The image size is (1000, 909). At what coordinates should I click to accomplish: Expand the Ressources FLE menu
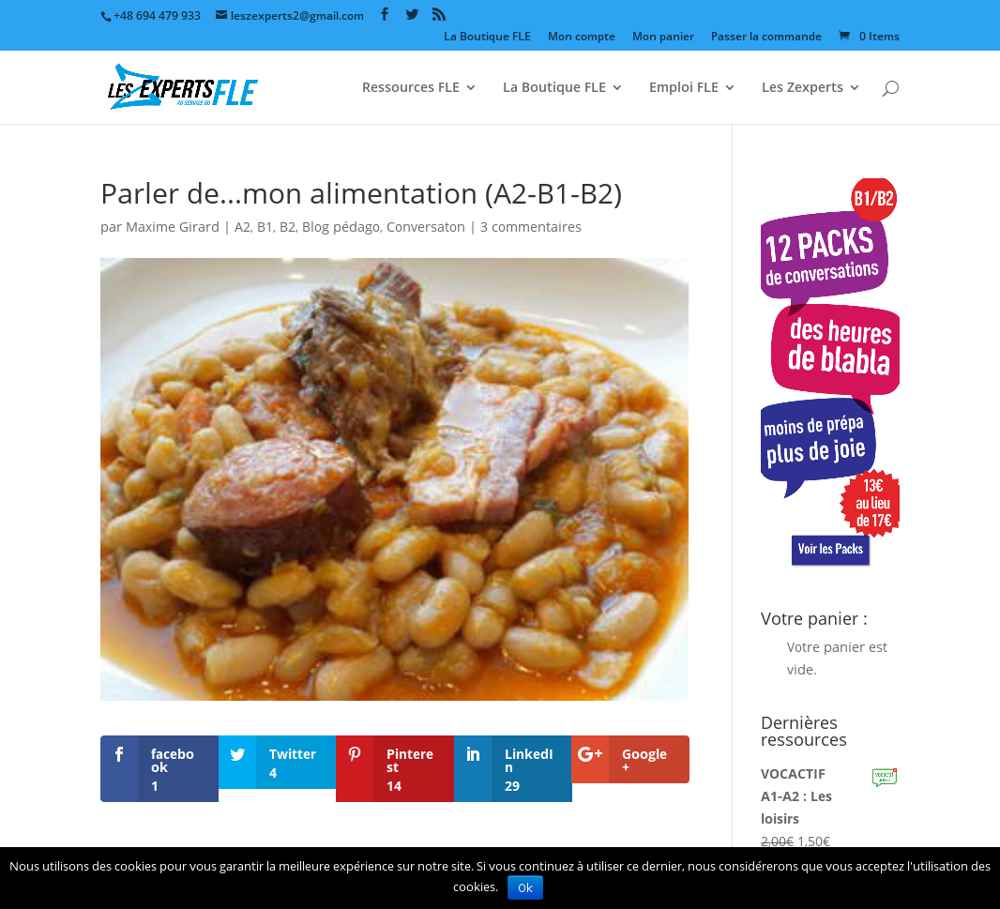click(418, 87)
